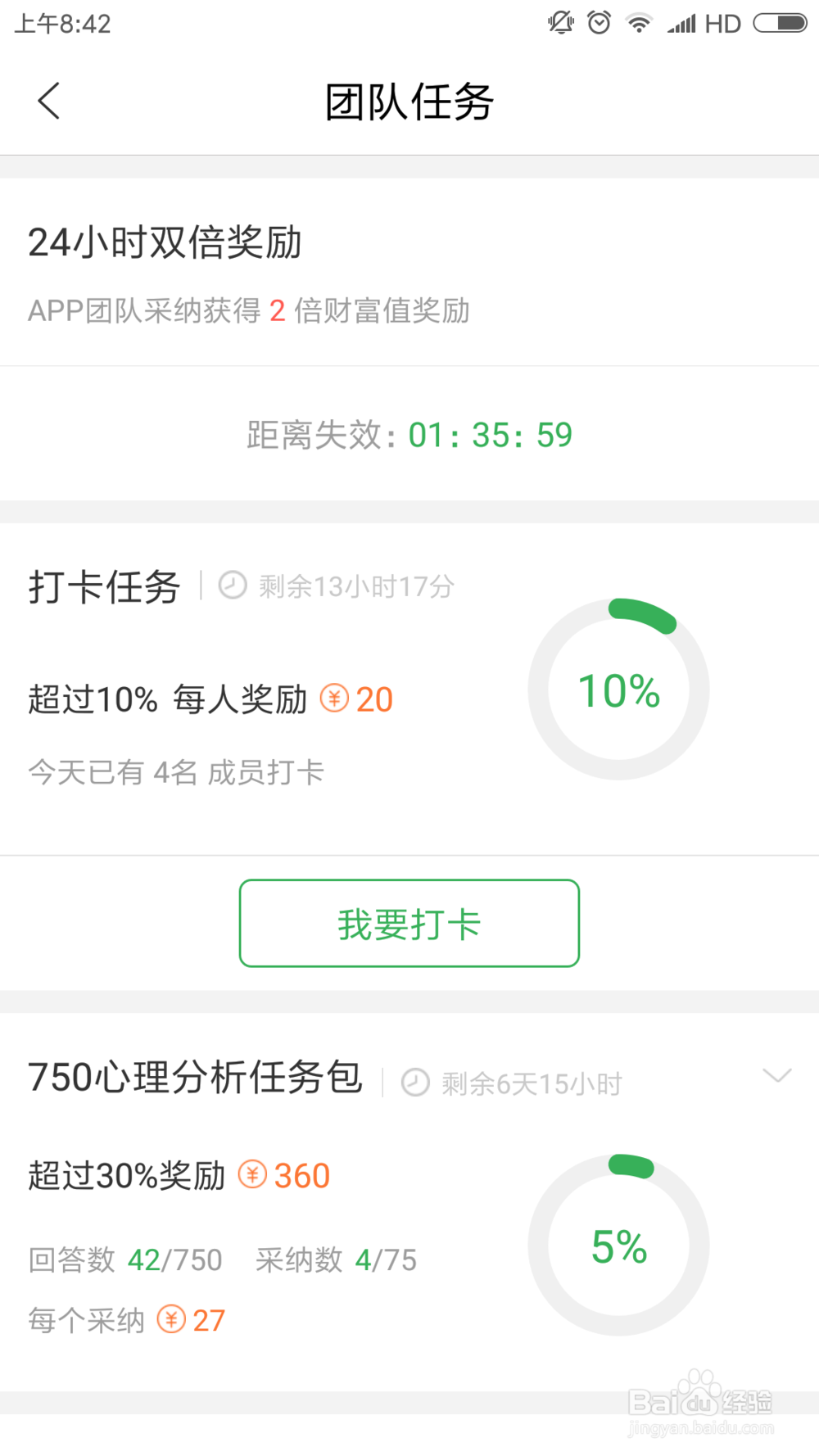The height and width of the screenshot is (1456, 819).
Task: Click the ¥ coin icon next to 360
Action: point(253,1174)
